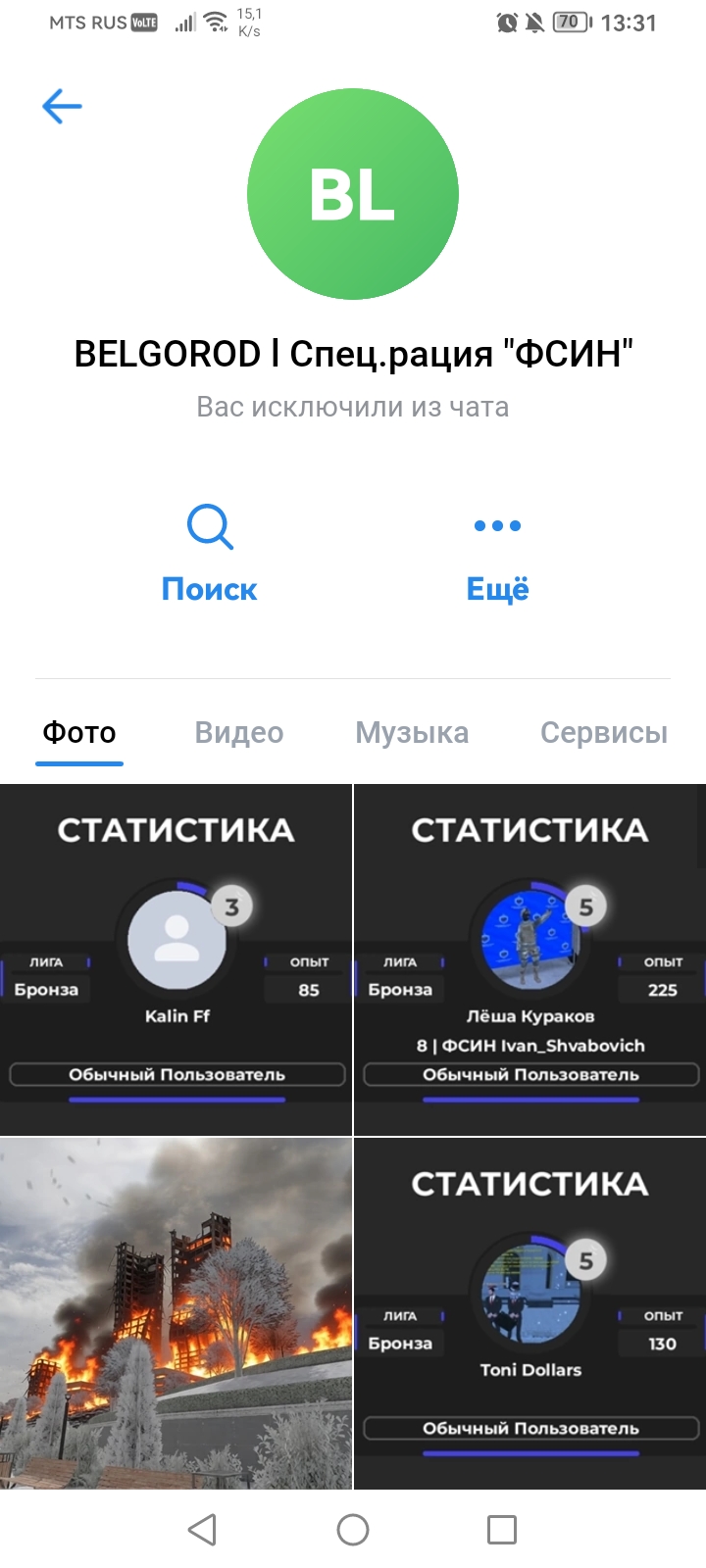Open recent apps with the square button
Image resolution: width=706 pixels, height=1568 pixels.
point(502,1530)
